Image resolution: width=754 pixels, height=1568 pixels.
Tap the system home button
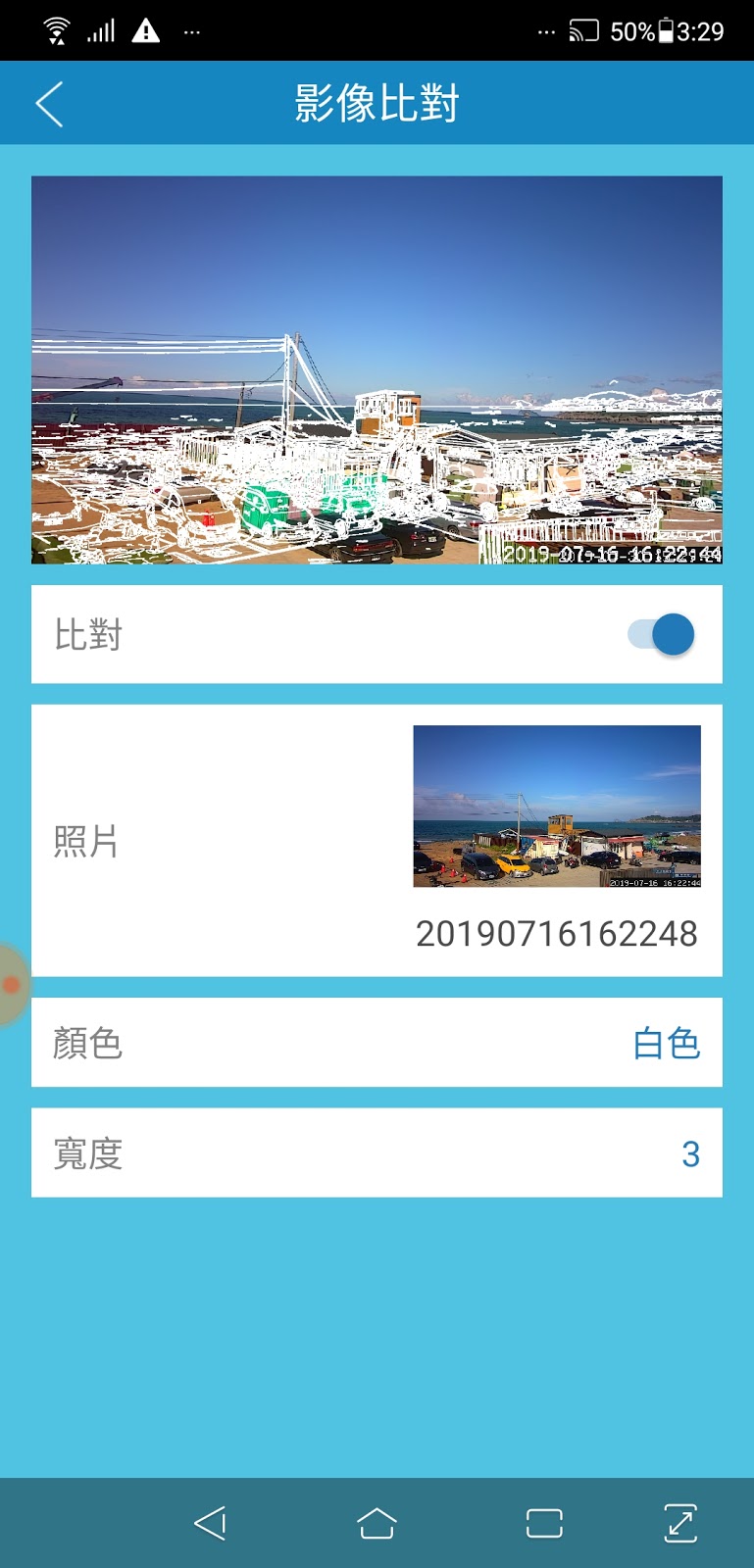click(x=377, y=1523)
